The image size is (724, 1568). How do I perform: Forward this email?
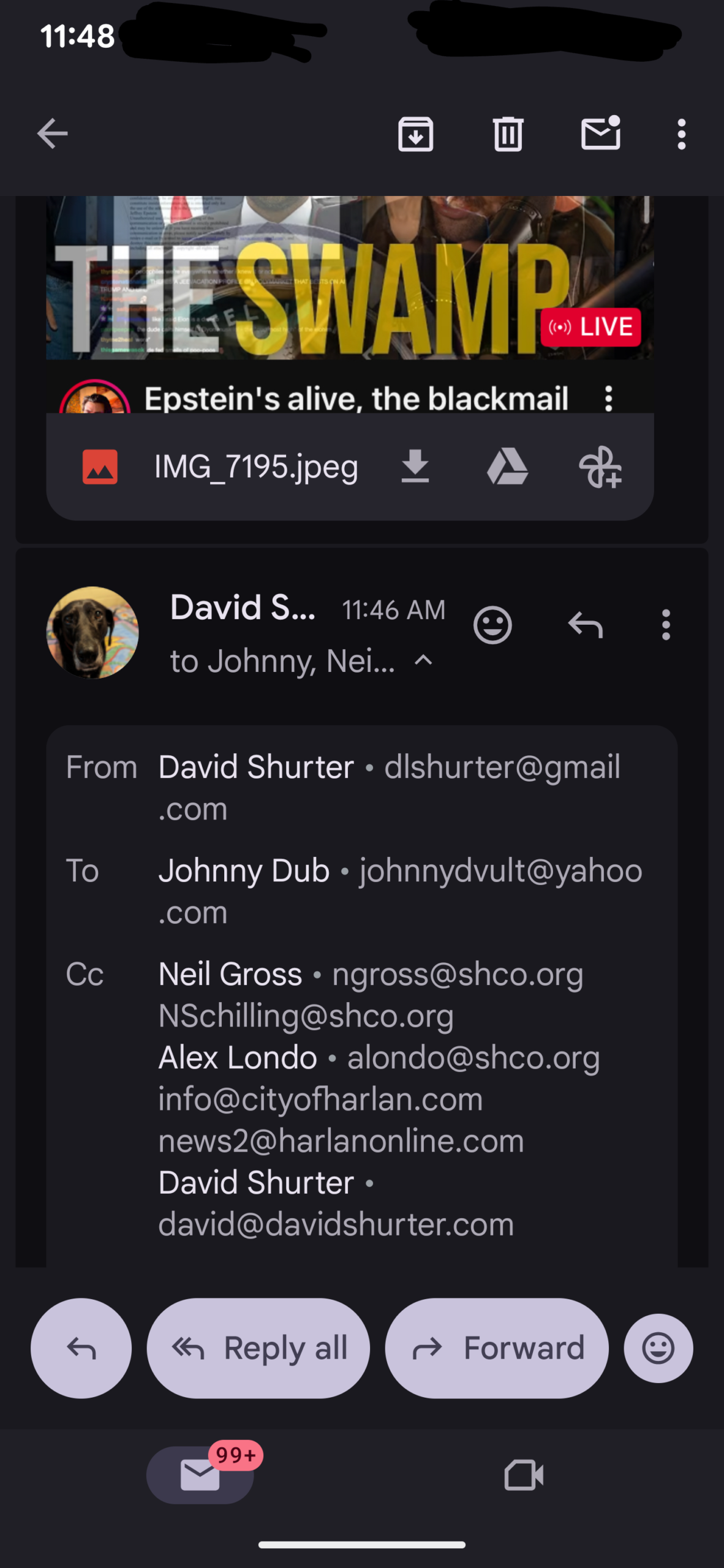[x=496, y=1347]
